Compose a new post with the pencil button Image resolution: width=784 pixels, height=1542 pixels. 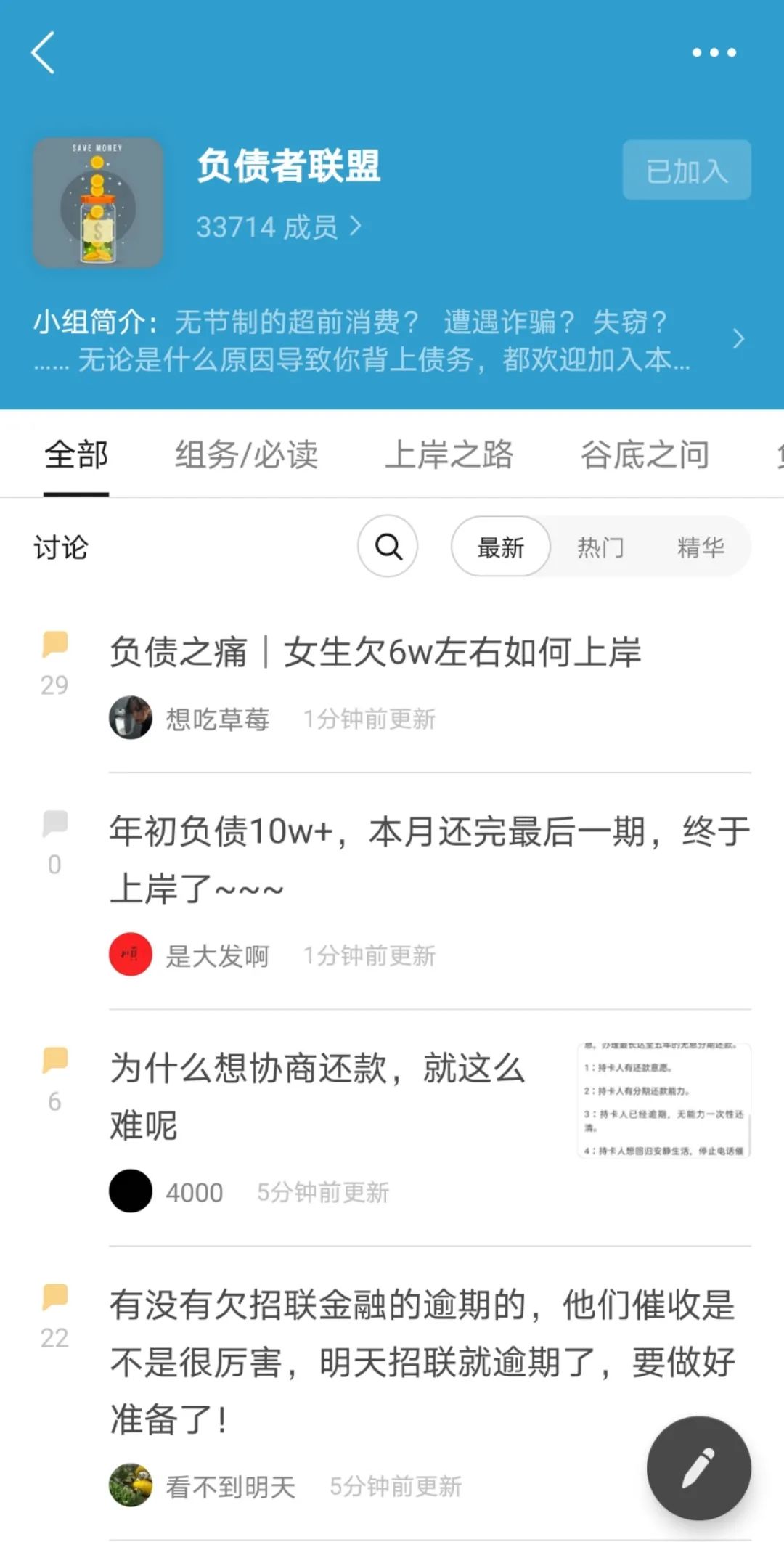pos(698,1467)
